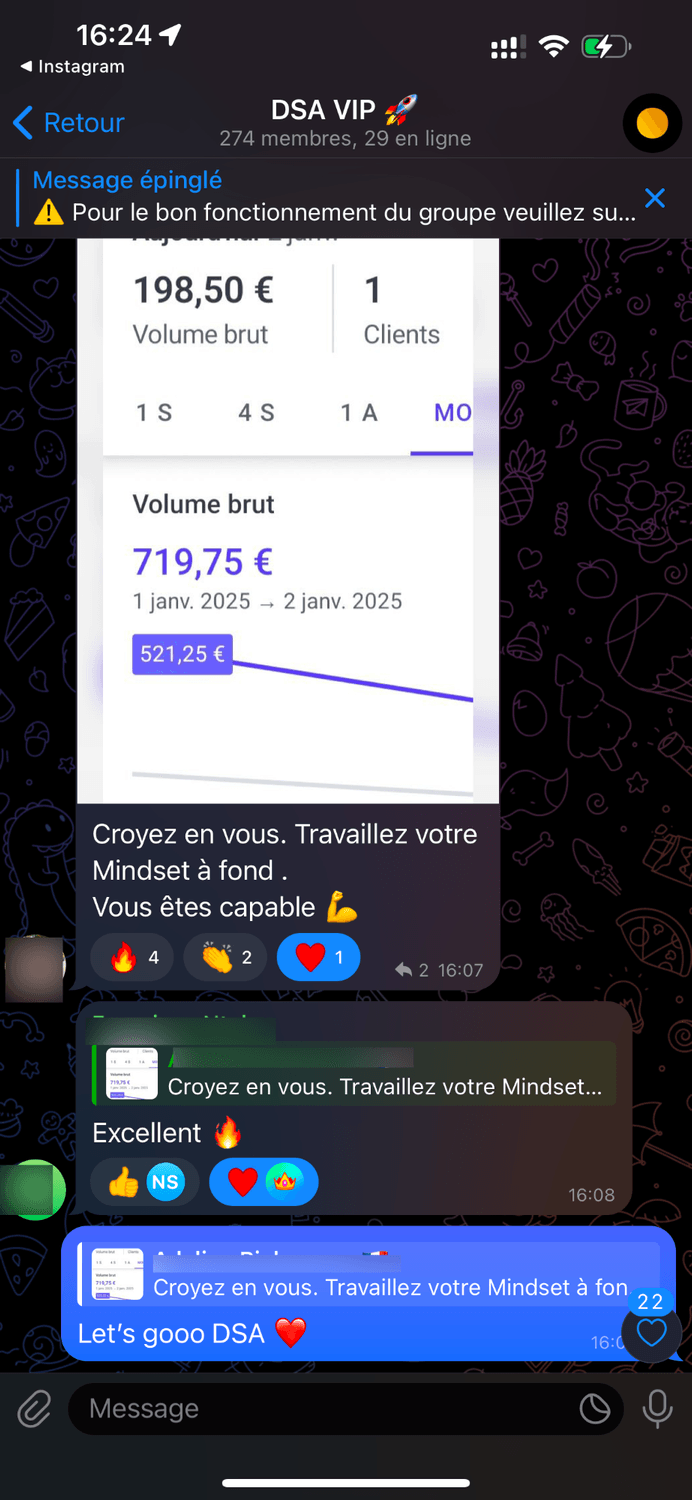Viewport: 692px width, 1500px height.
Task: Open the DSA VIP group info header
Action: click(x=345, y=123)
